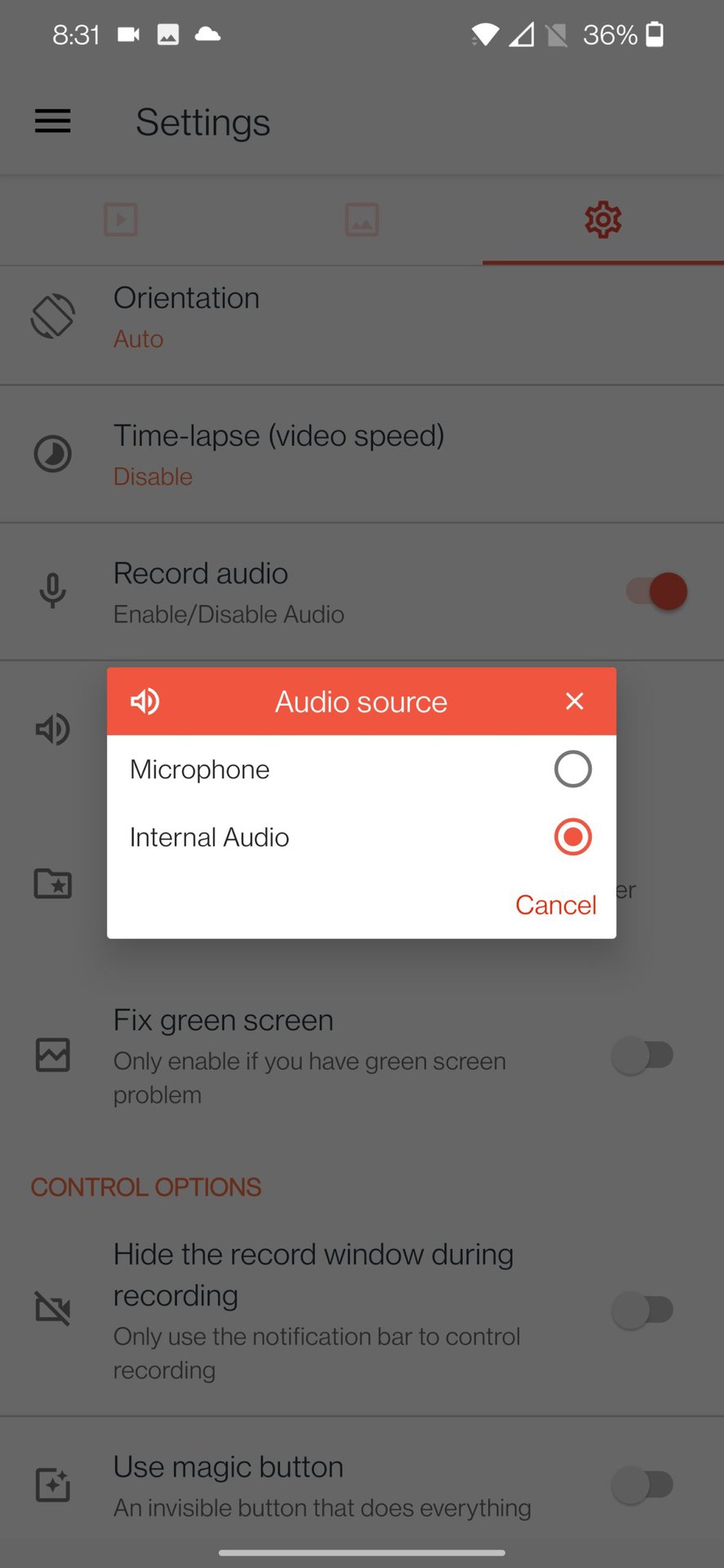Open the hamburger navigation menu

tap(53, 122)
